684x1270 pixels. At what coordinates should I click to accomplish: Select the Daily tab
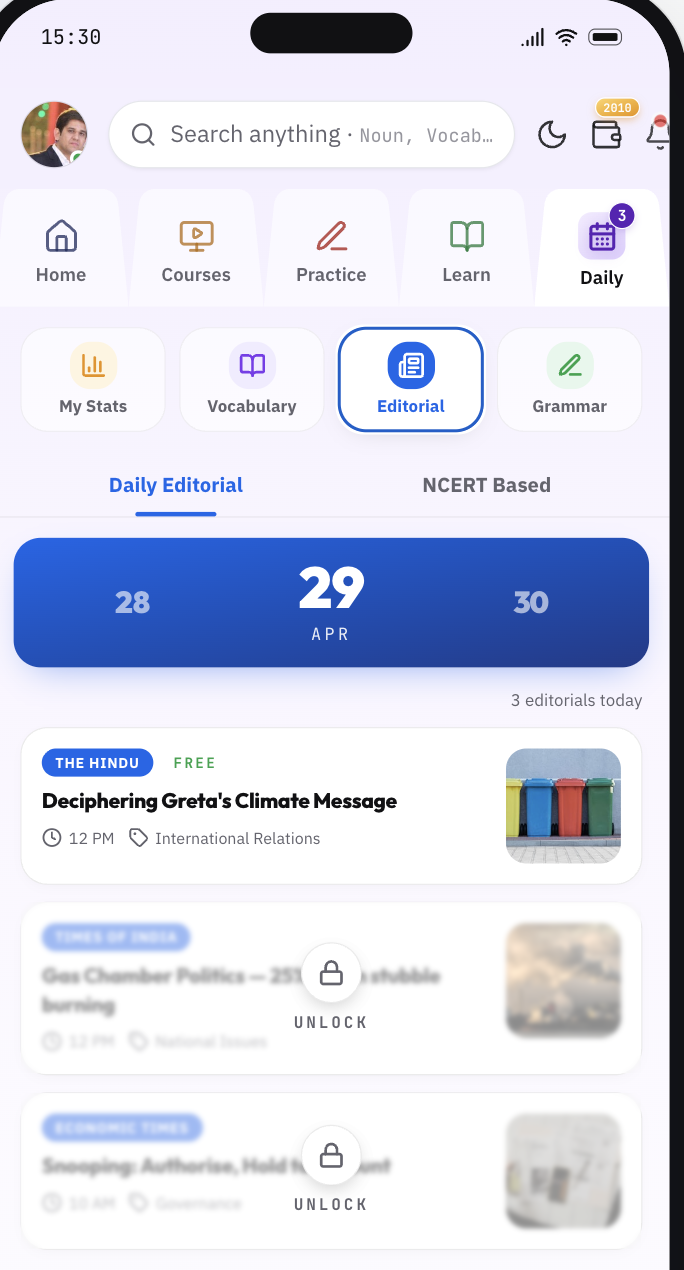(601, 248)
